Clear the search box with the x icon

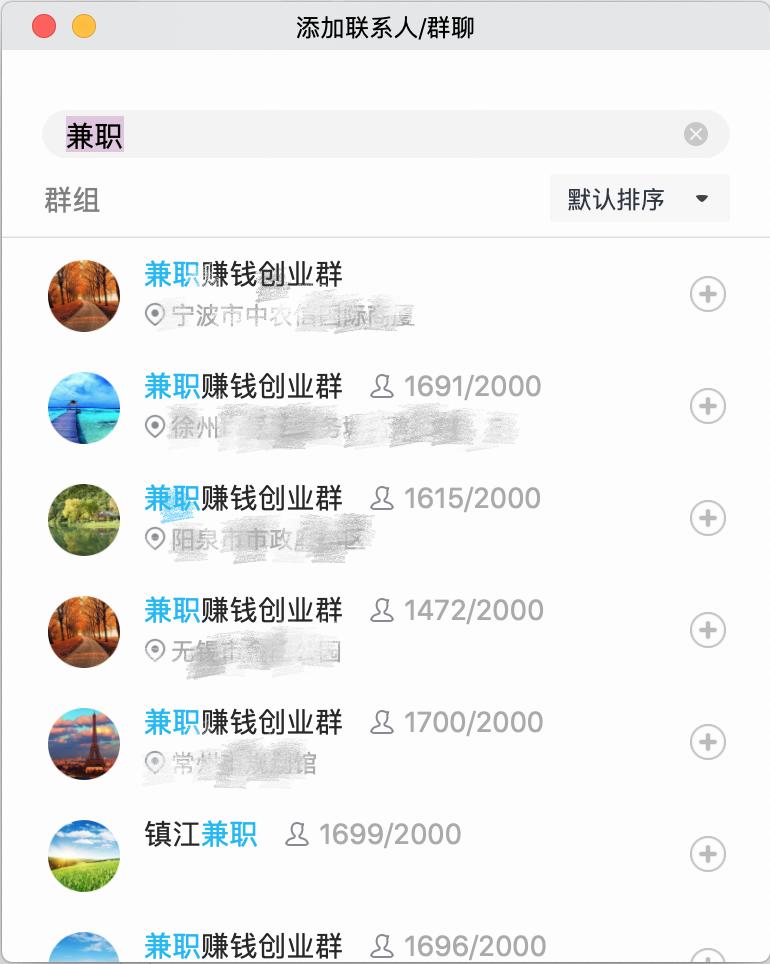coord(696,133)
